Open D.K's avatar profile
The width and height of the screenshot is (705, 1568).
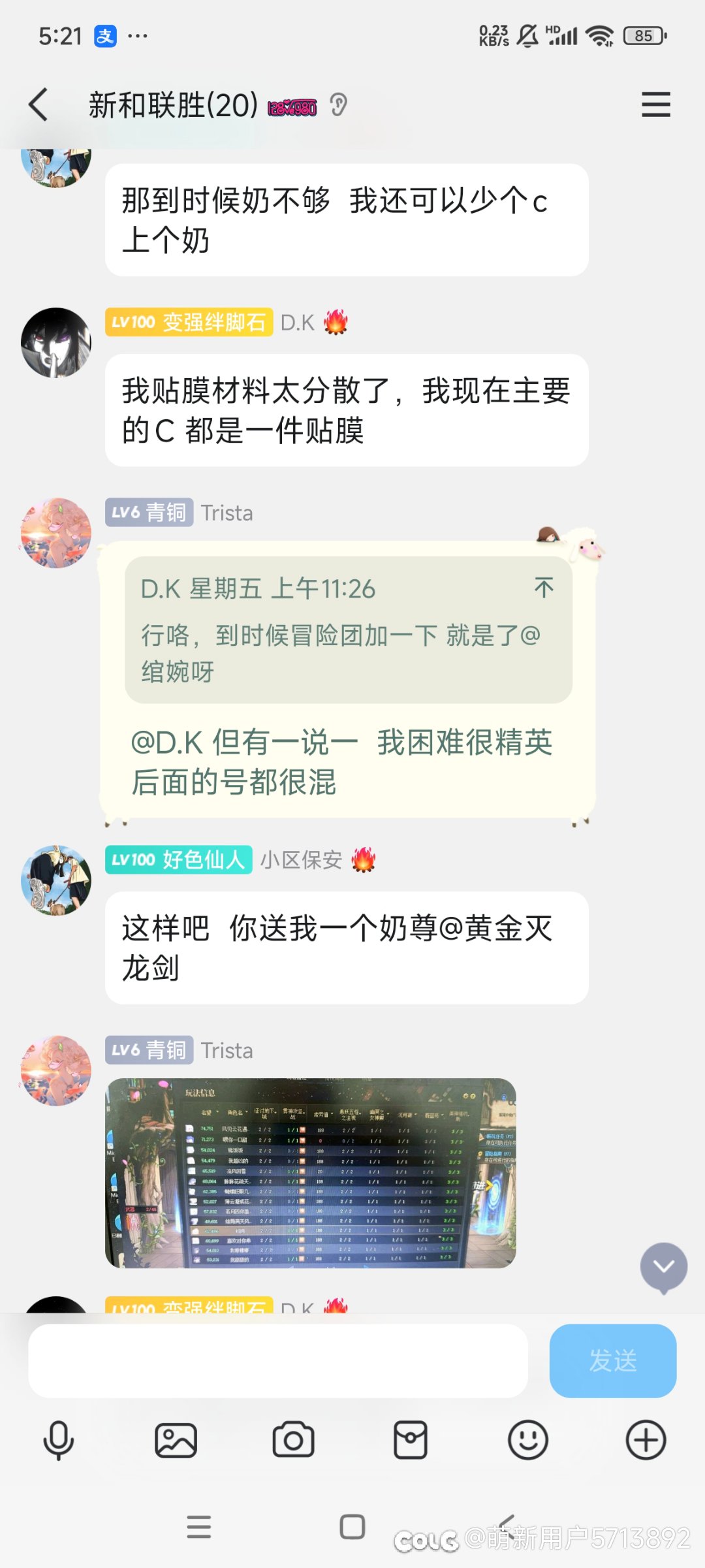point(56,343)
